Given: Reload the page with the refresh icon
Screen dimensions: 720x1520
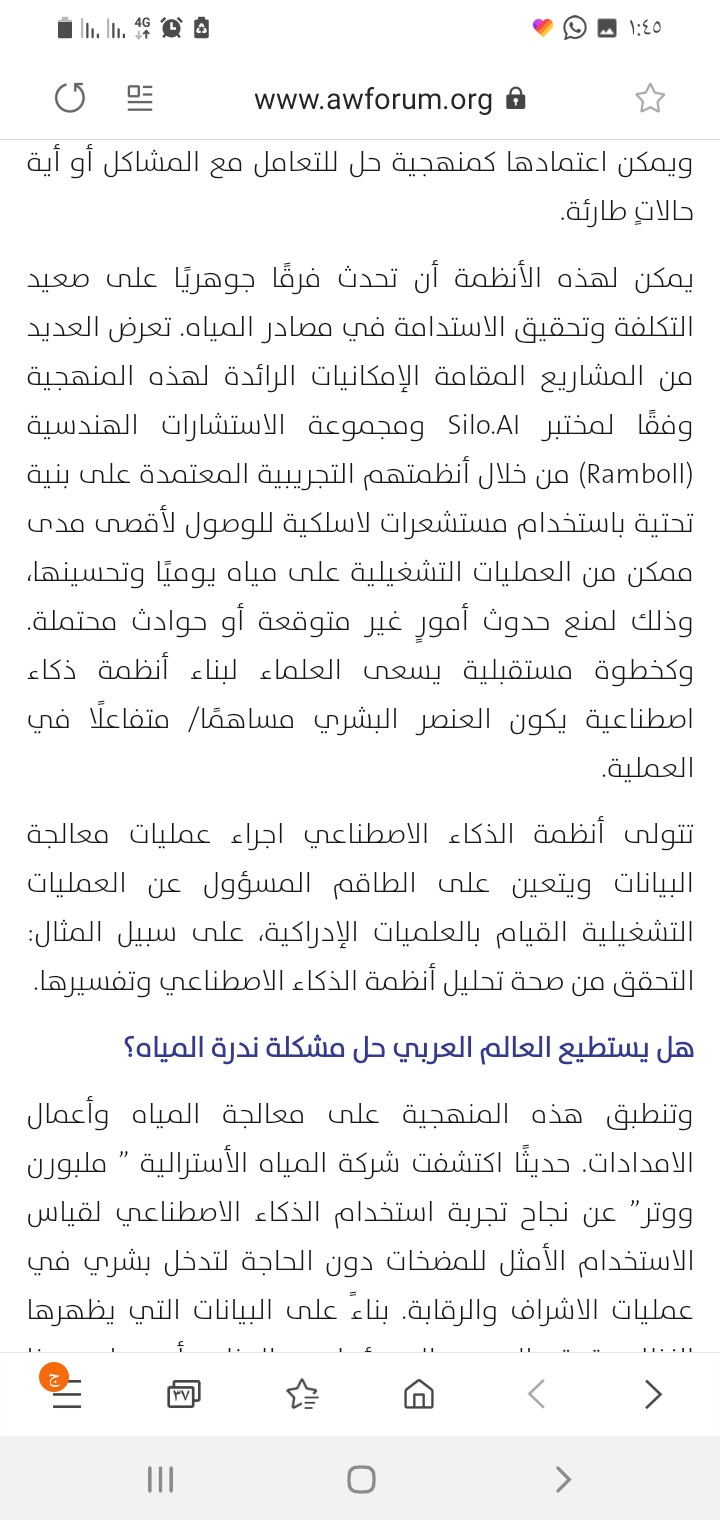Looking at the screenshot, I should tap(70, 98).
